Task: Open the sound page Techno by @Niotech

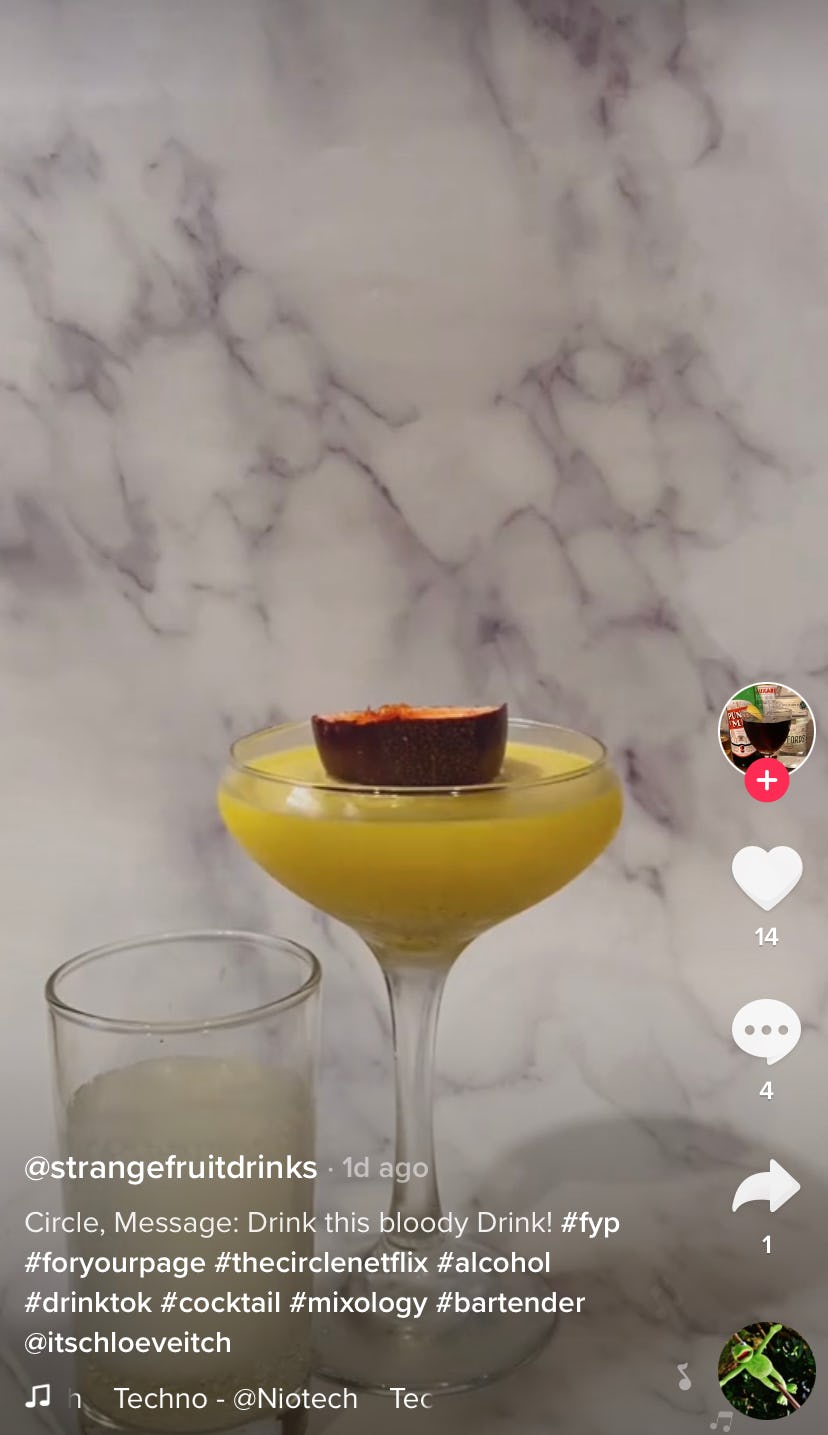Action: [237, 1398]
